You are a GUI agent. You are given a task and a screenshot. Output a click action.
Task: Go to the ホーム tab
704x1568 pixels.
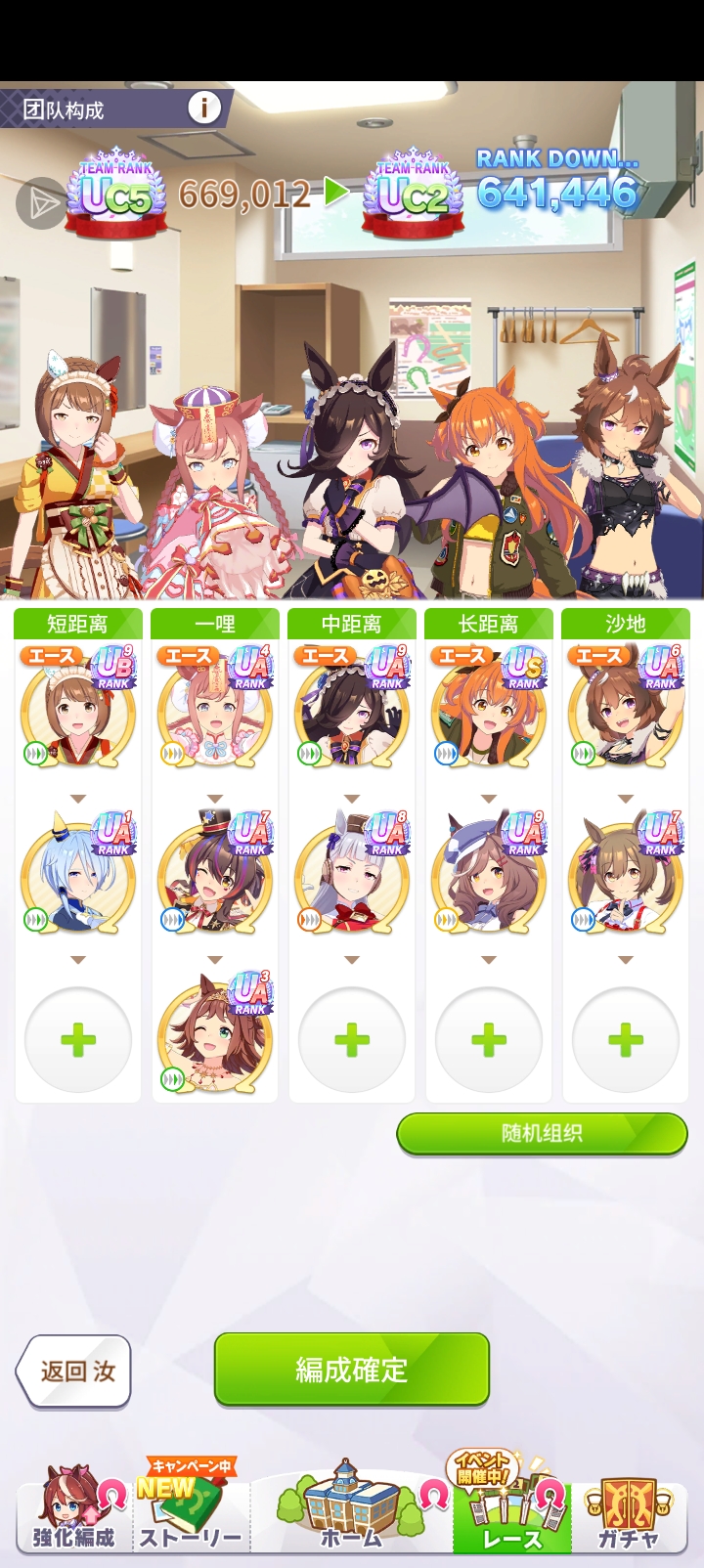351,1509
